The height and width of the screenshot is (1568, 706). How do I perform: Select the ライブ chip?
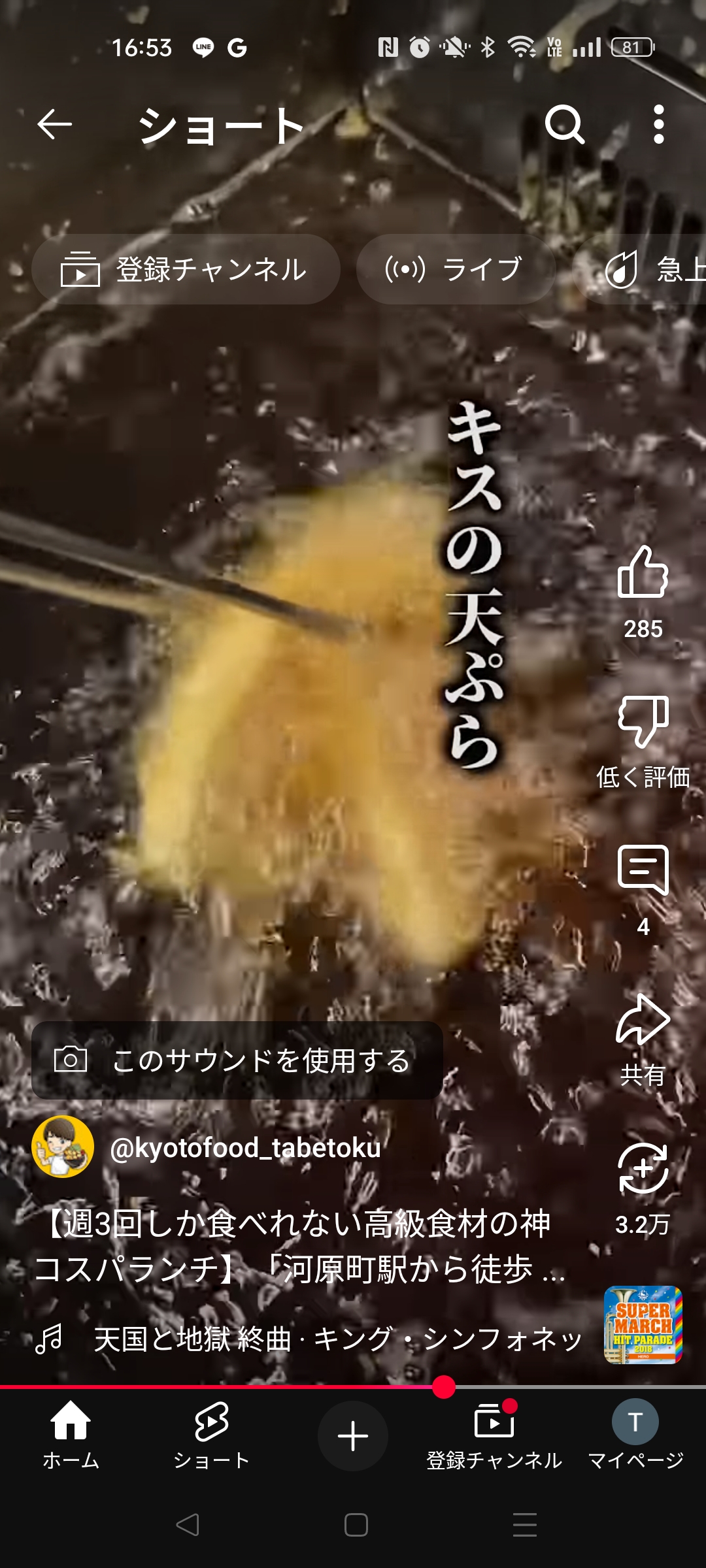coord(456,269)
